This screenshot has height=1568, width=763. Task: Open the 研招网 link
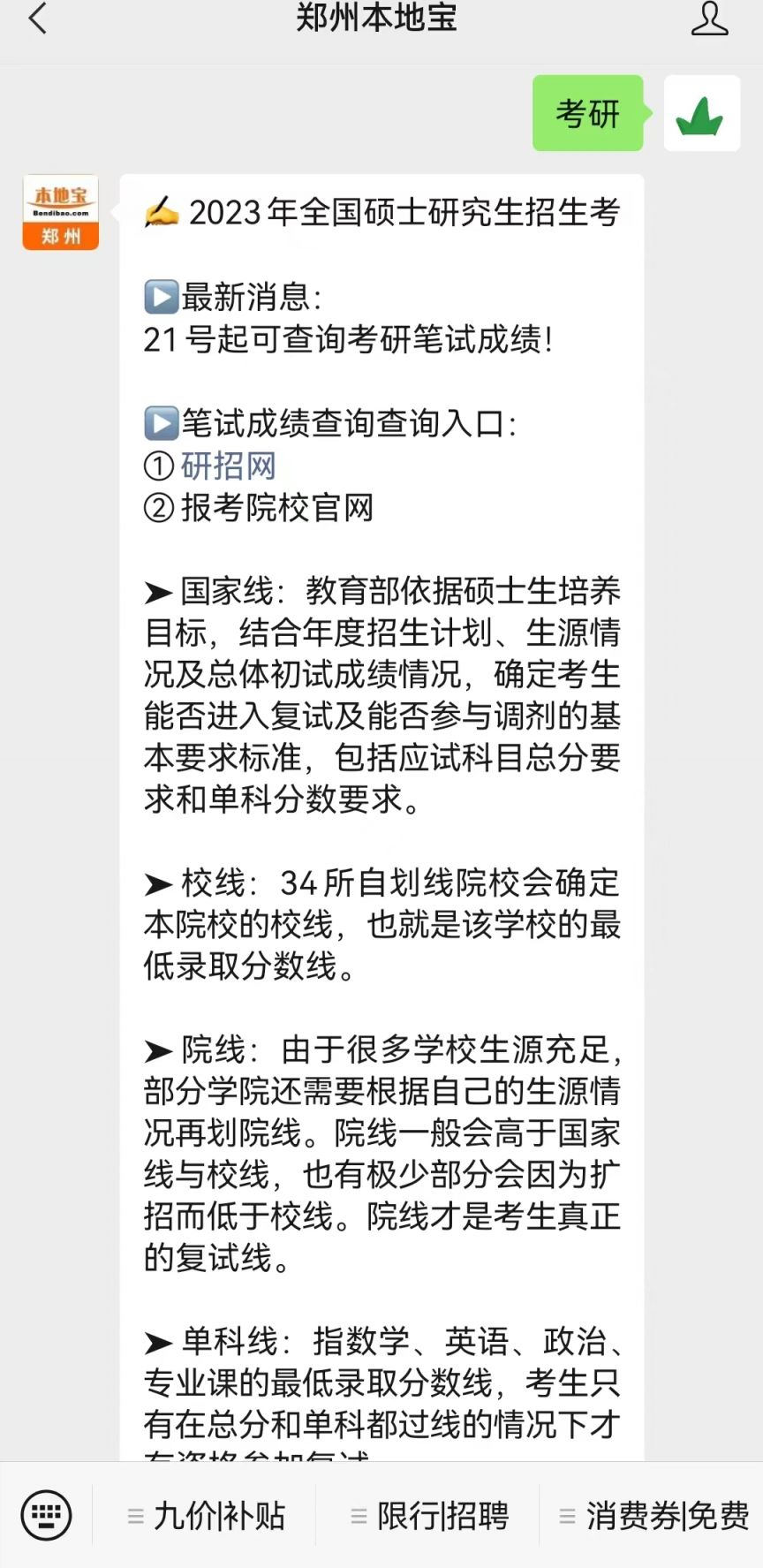click(x=229, y=466)
